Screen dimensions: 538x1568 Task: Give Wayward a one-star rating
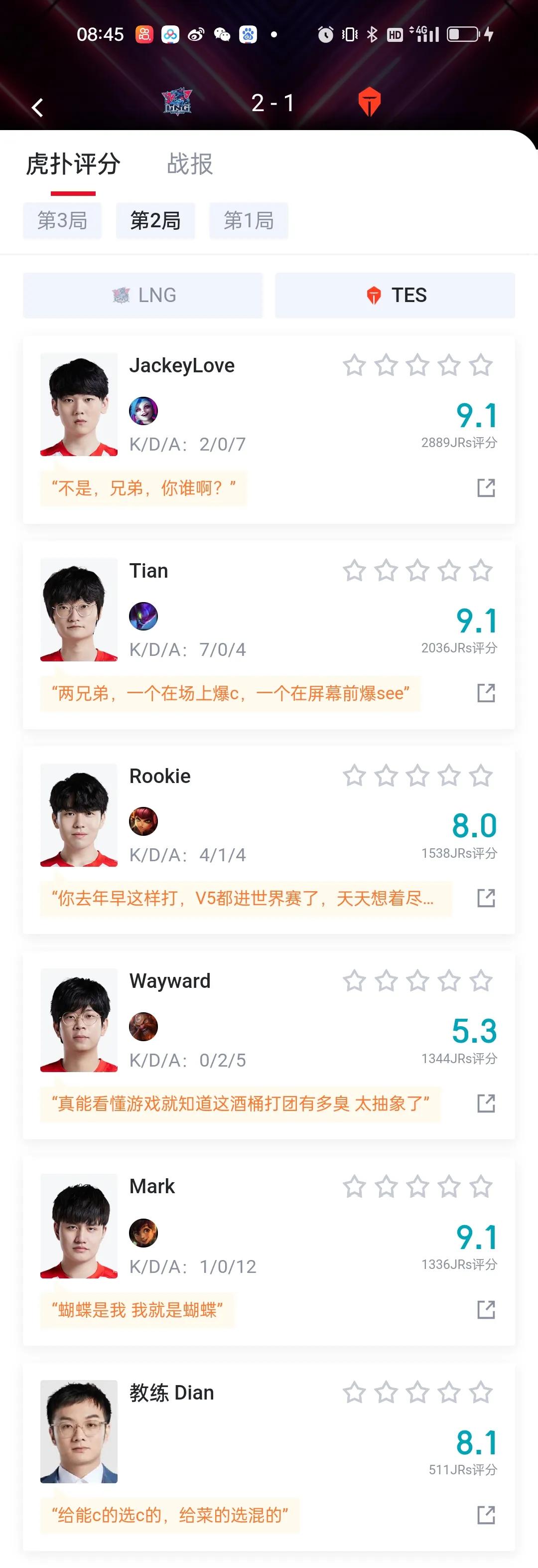[x=354, y=981]
